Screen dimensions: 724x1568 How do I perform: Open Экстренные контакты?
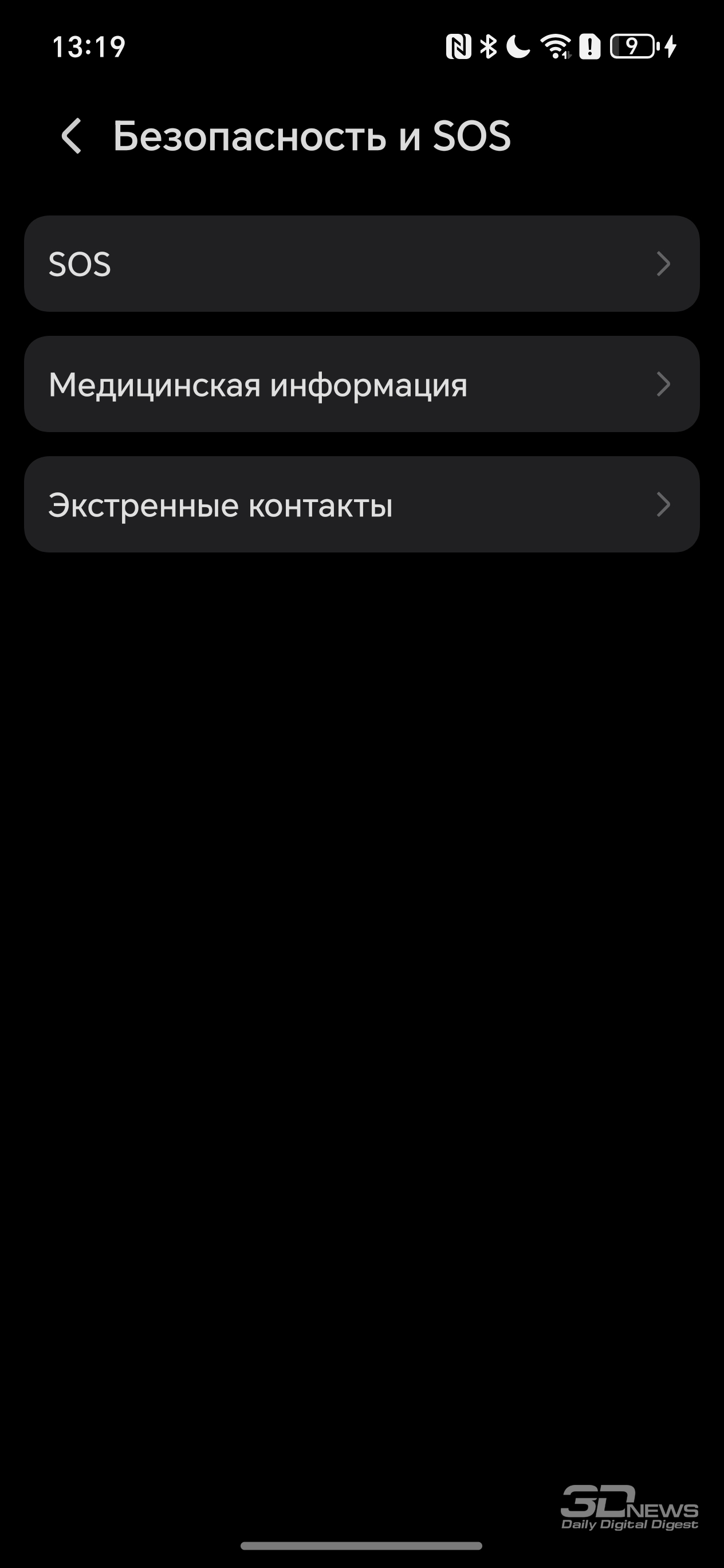362,504
